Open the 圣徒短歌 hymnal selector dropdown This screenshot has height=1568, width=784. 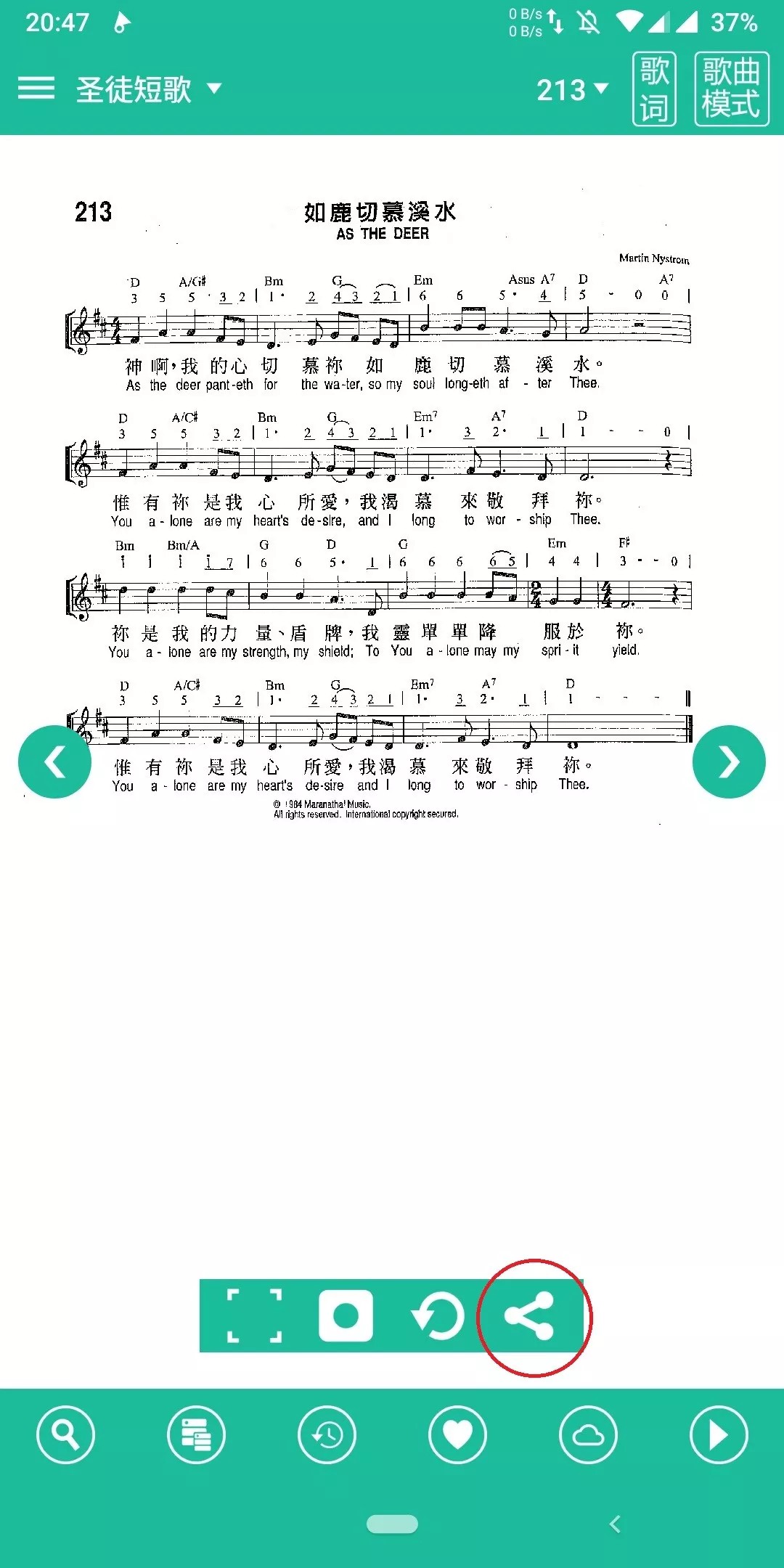[x=145, y=89]
